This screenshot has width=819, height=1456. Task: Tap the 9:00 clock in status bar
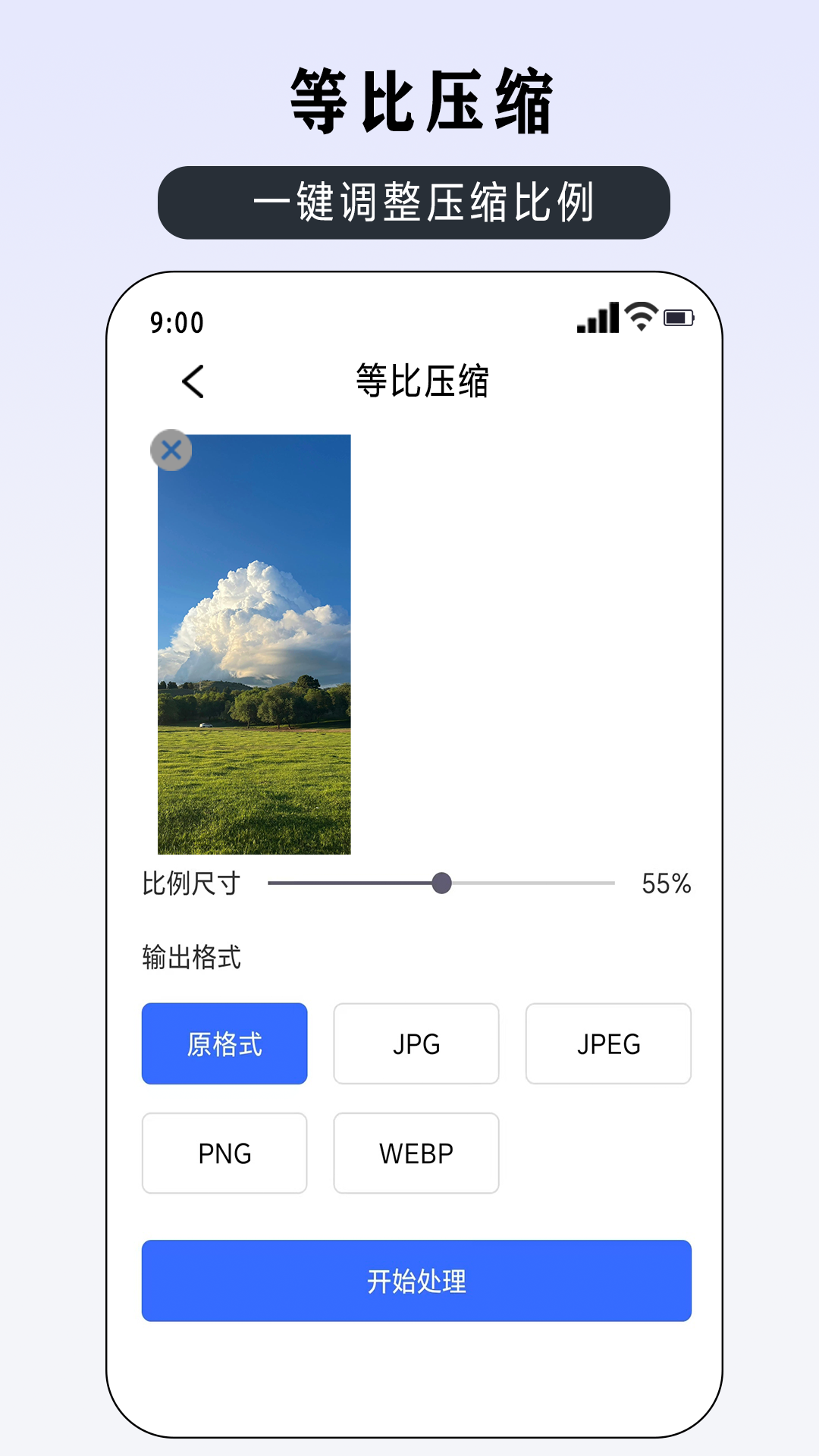[175, 323]
